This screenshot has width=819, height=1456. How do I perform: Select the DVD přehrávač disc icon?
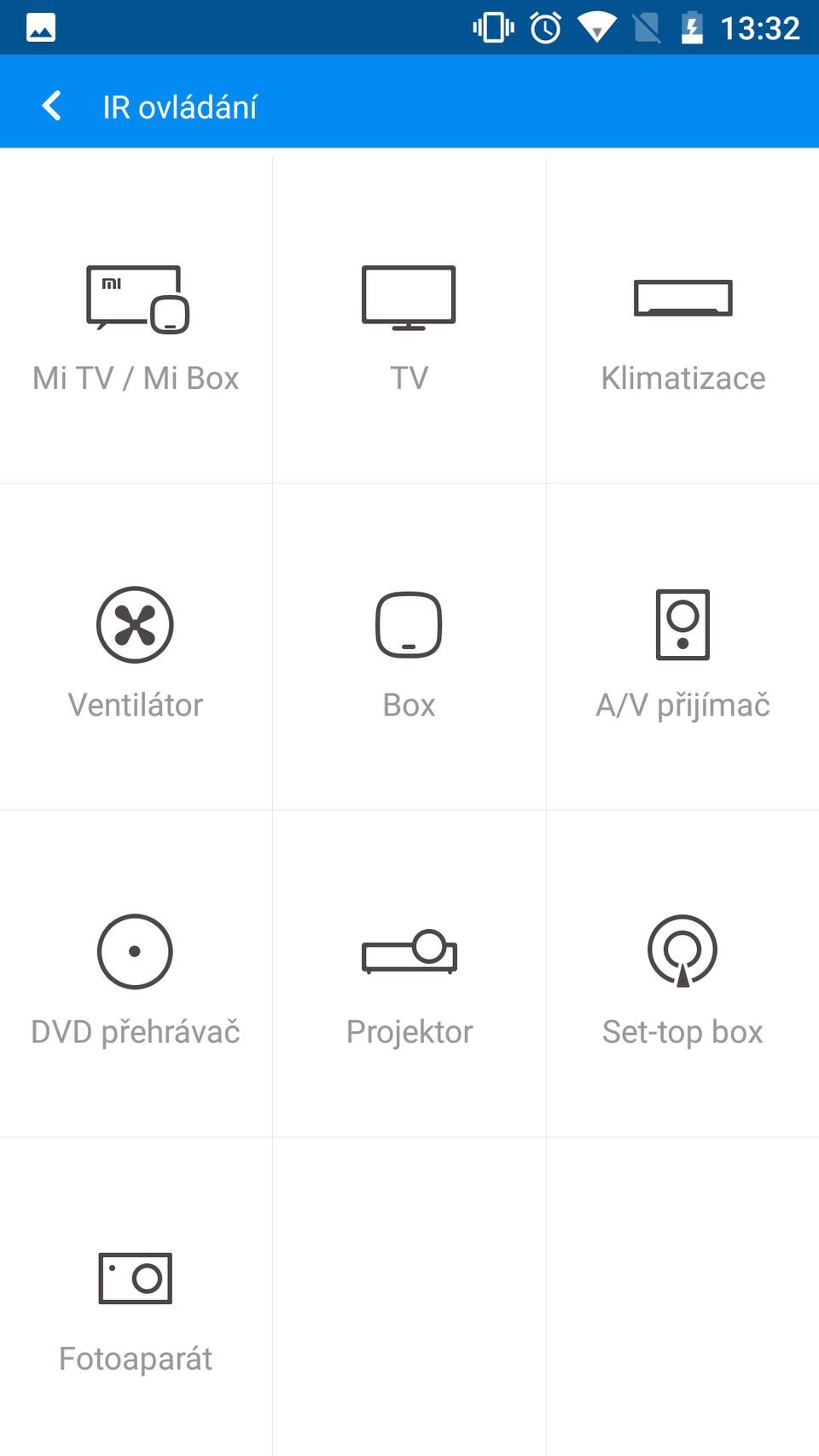pyautogui.click(x=134, y=952)
